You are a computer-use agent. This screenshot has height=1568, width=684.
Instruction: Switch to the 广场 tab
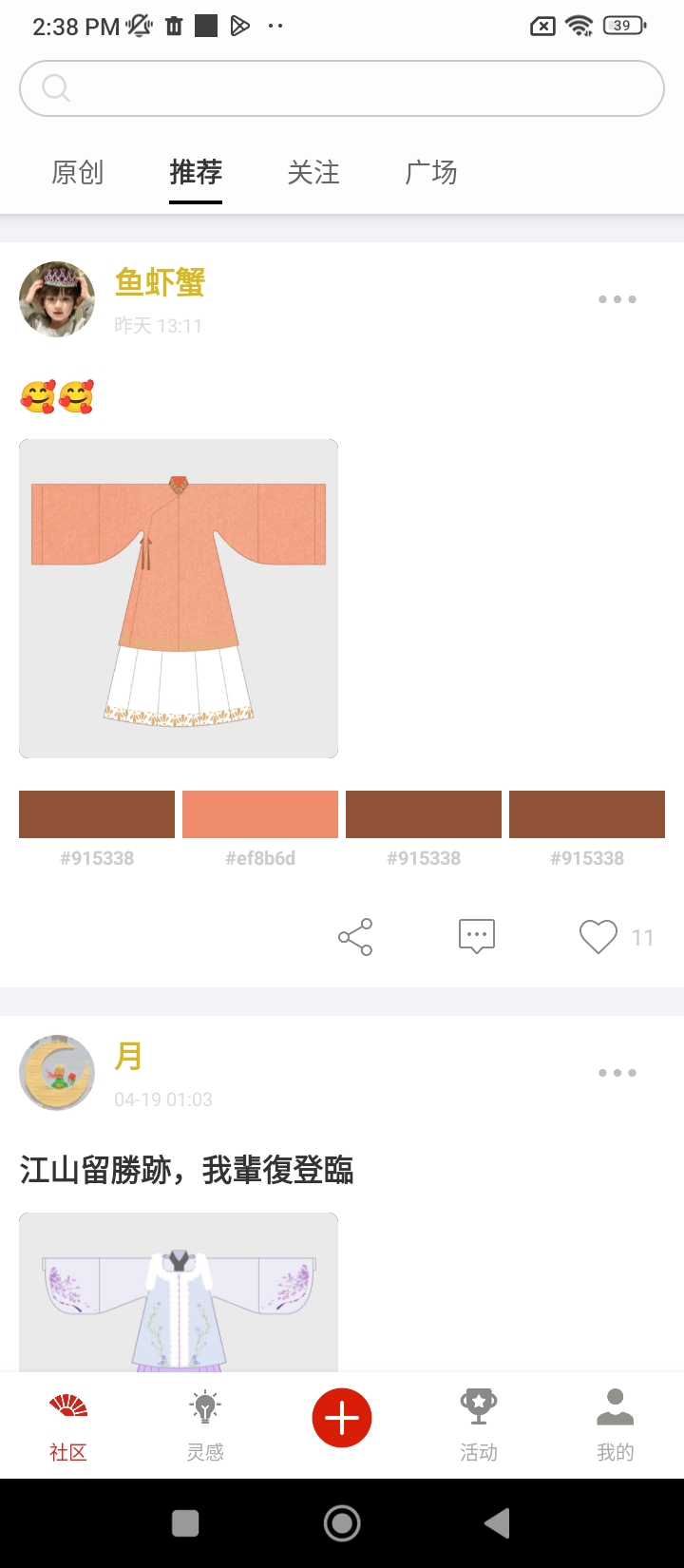pyautogui.click(x=431, y=172)
